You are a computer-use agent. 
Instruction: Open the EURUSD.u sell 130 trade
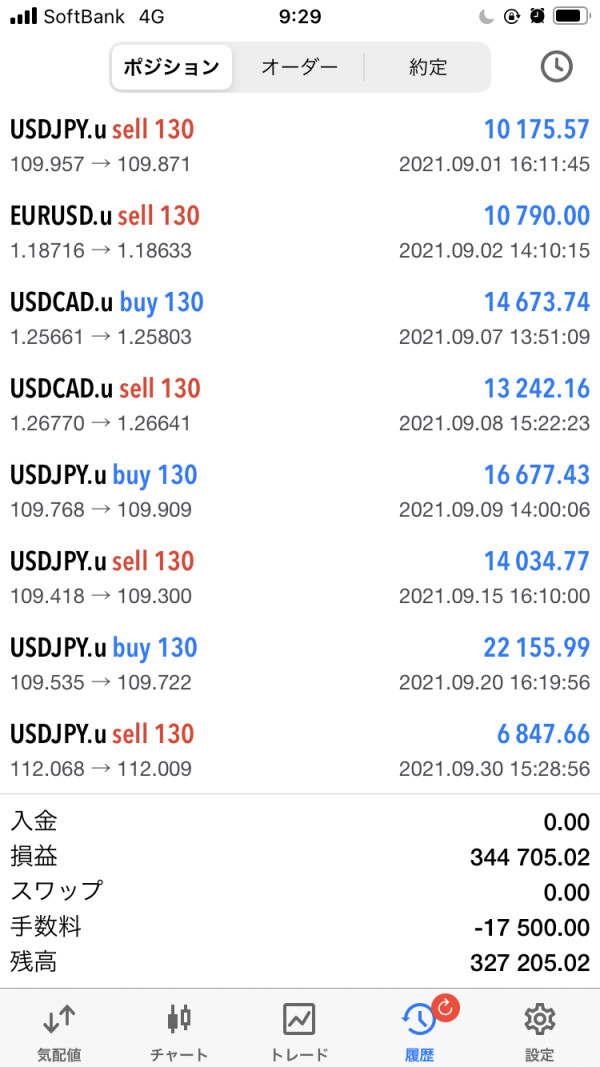[x=300, y=233]
